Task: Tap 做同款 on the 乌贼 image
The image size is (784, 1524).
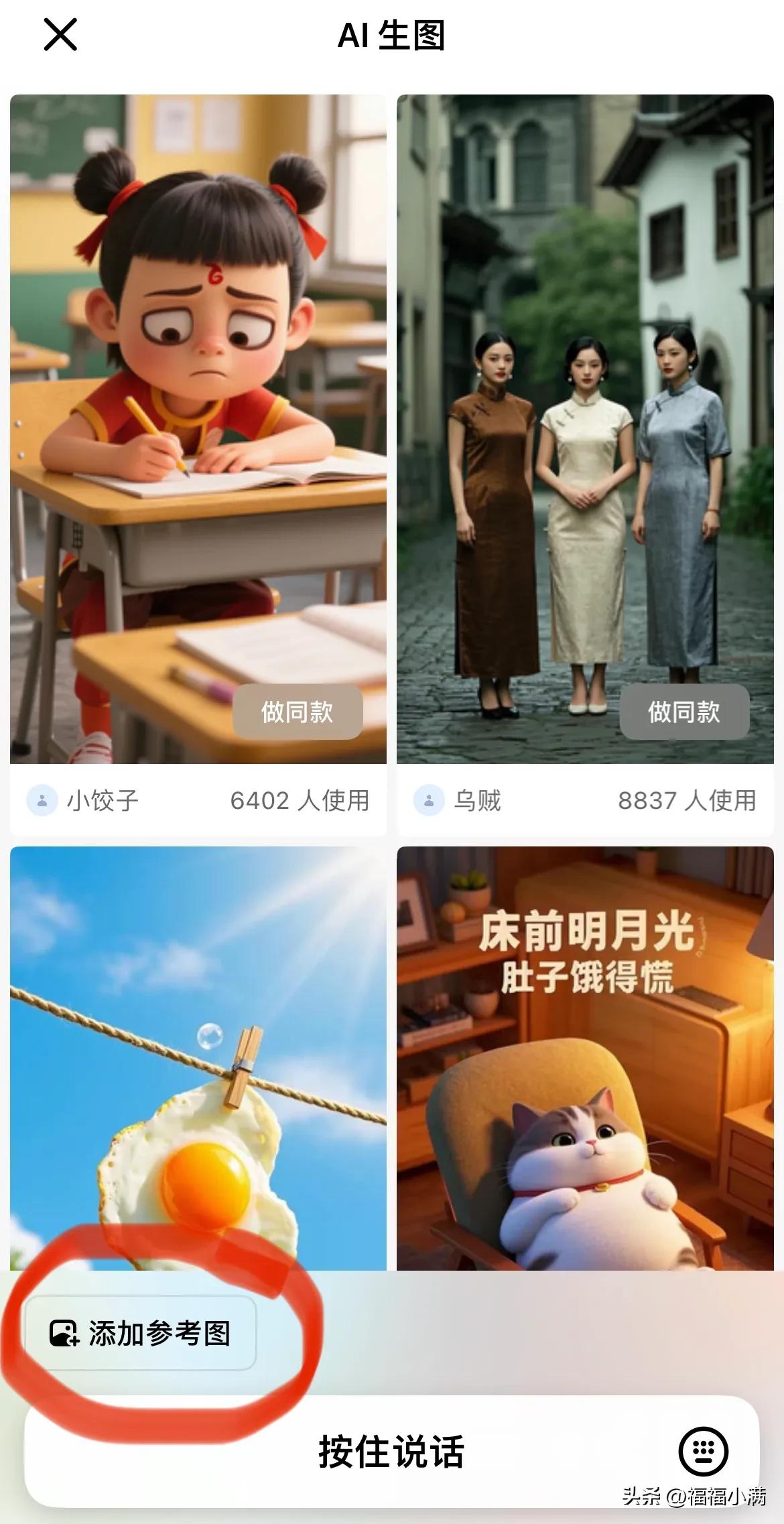Action: click(683, 712)
